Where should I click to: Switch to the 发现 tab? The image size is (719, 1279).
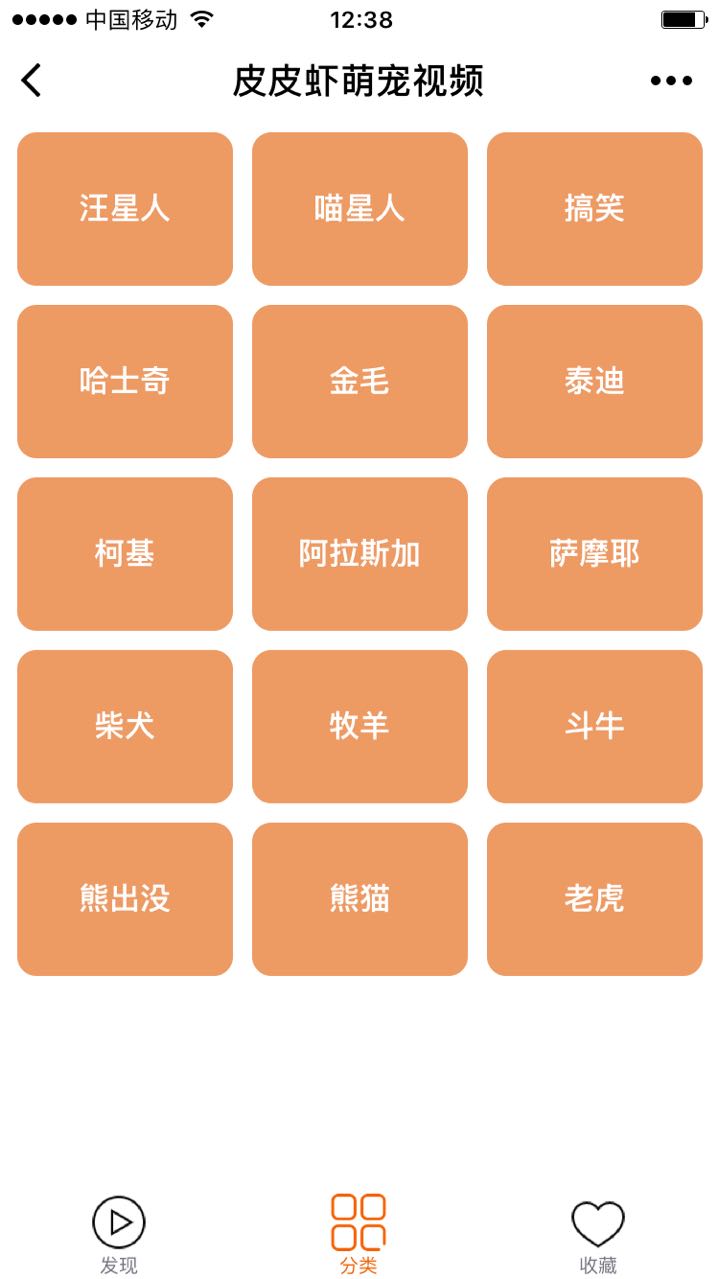click(119, 1235)
